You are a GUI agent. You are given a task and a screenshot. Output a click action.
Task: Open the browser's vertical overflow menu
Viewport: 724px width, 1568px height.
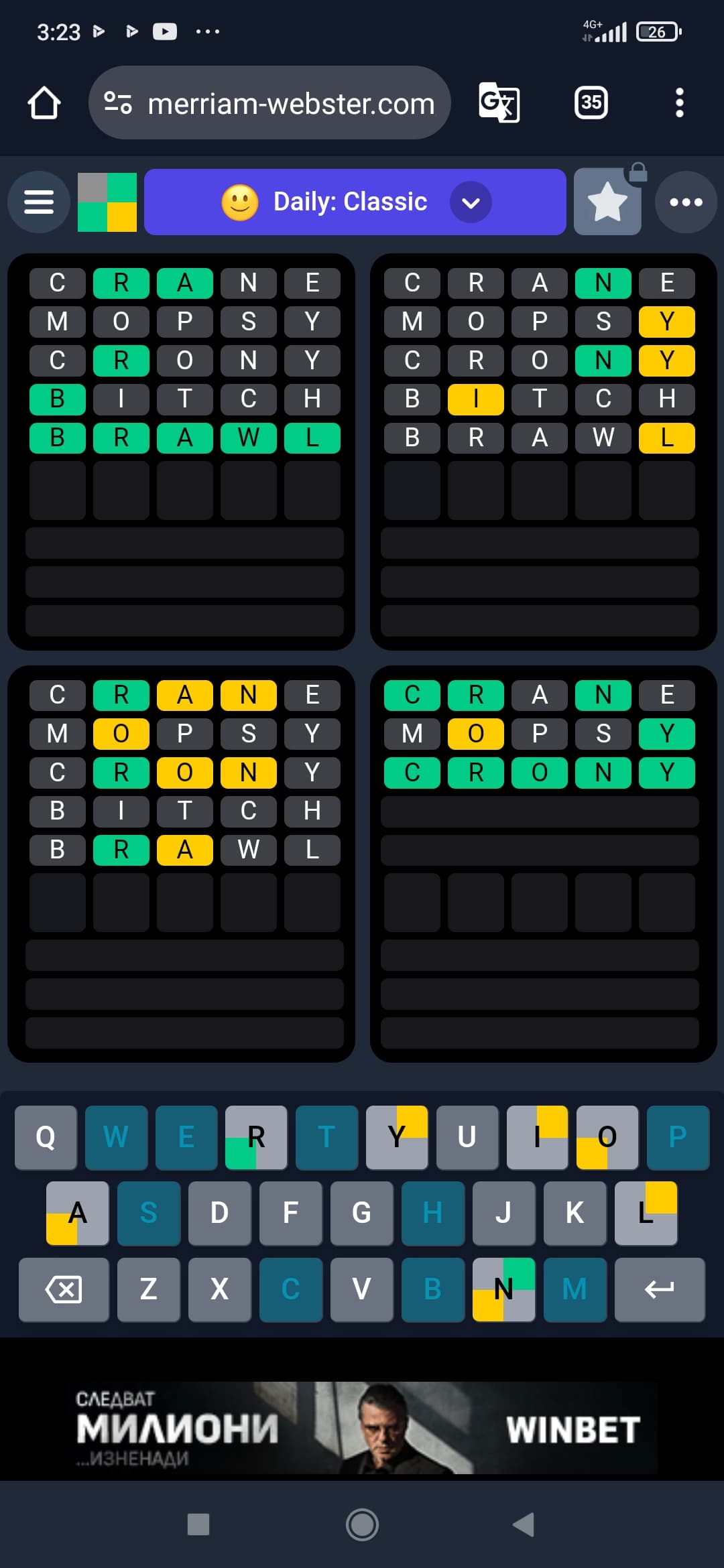pos(679,103)
